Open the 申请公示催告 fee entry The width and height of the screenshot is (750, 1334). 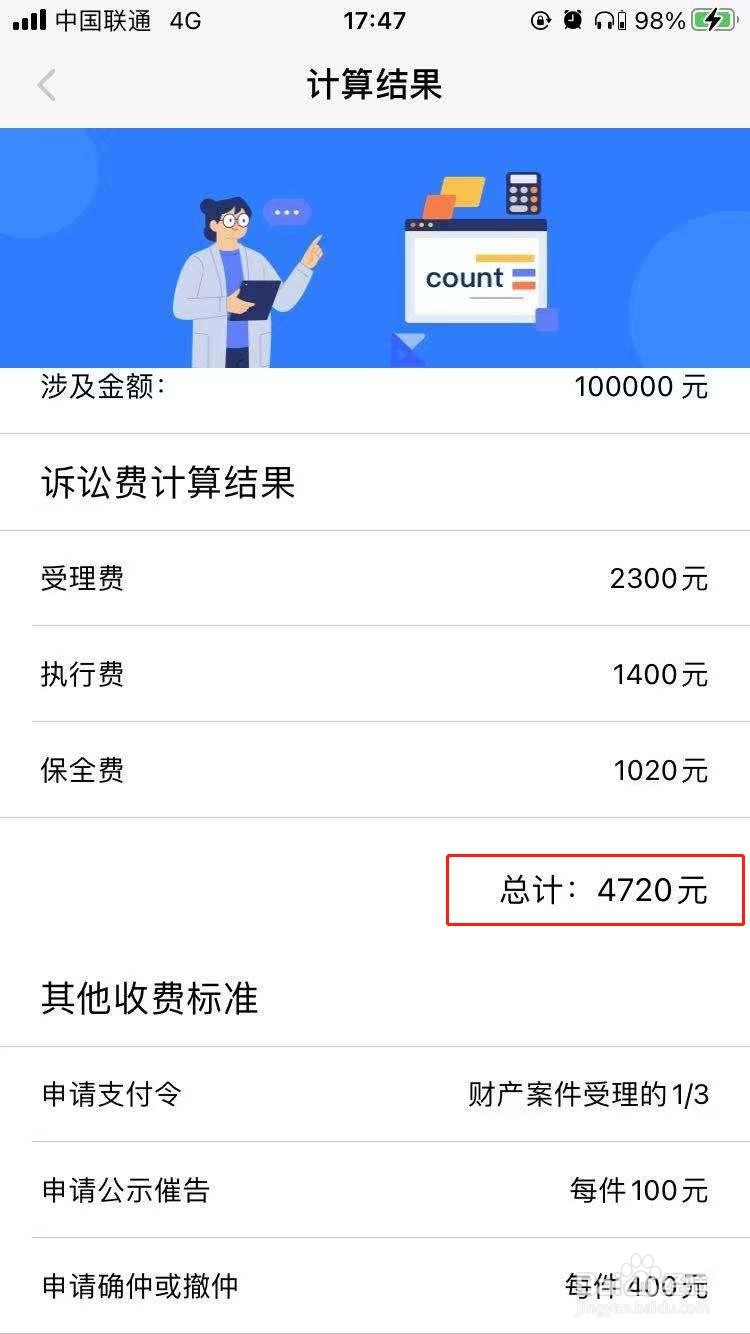375,1190
